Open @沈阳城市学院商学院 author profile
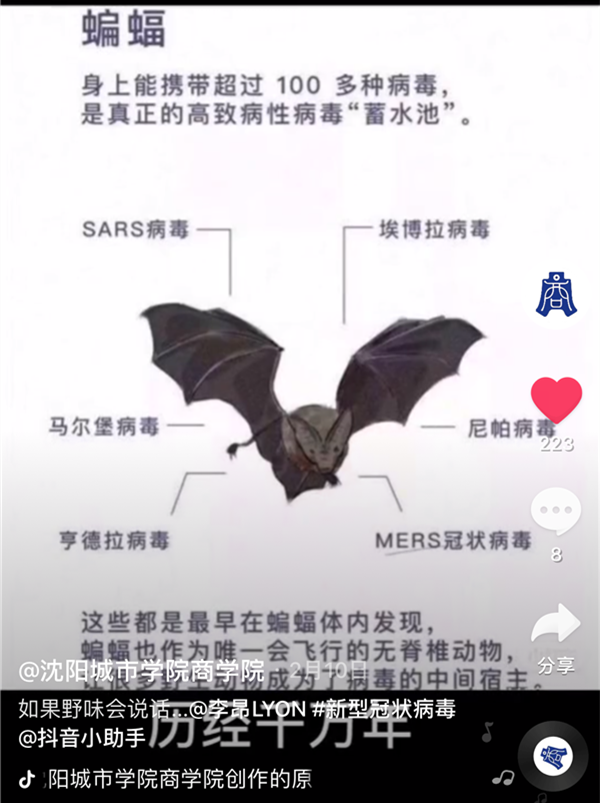 coord(142,667)
